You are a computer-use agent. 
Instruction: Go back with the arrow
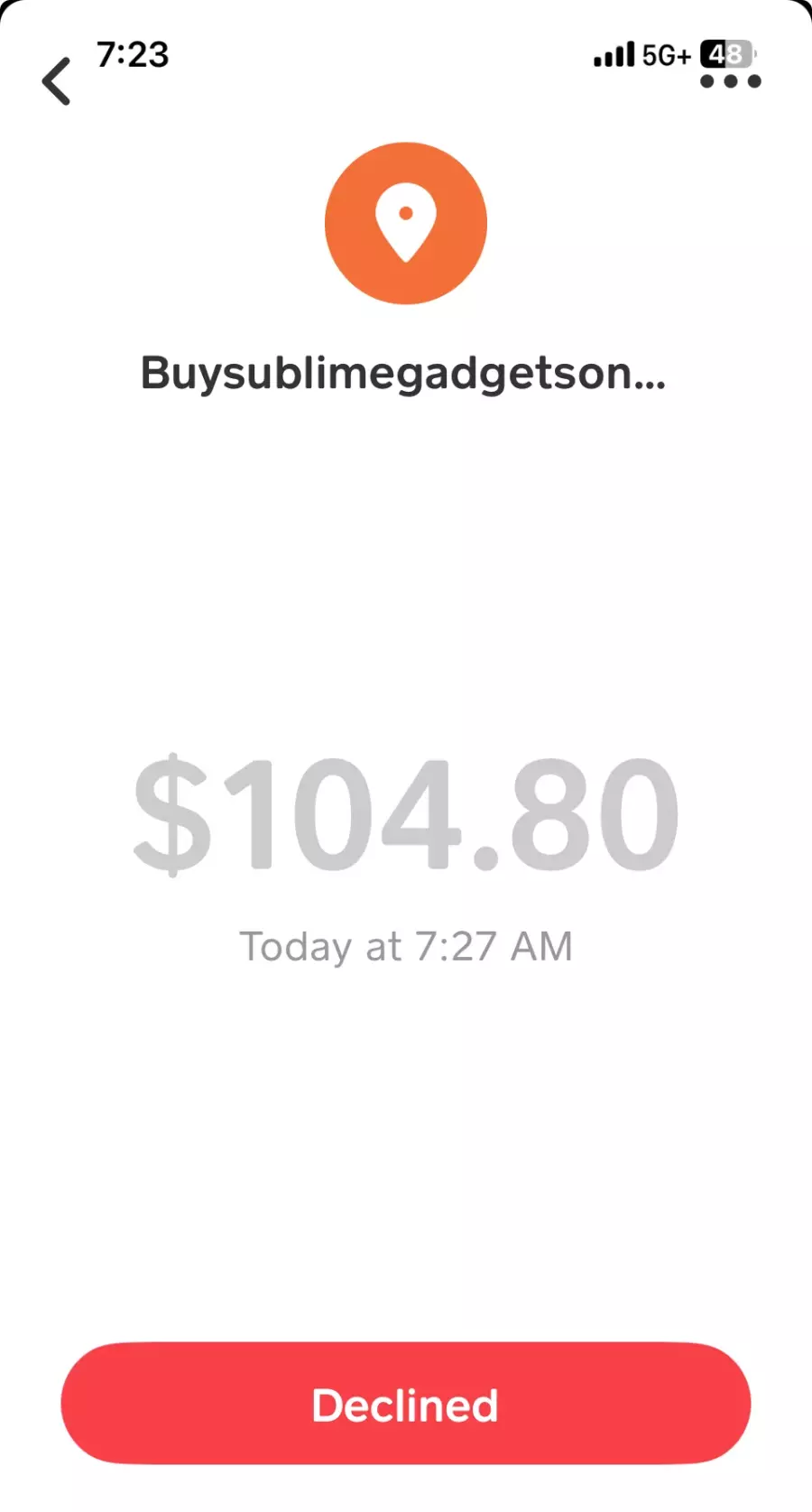pos(56,81)
